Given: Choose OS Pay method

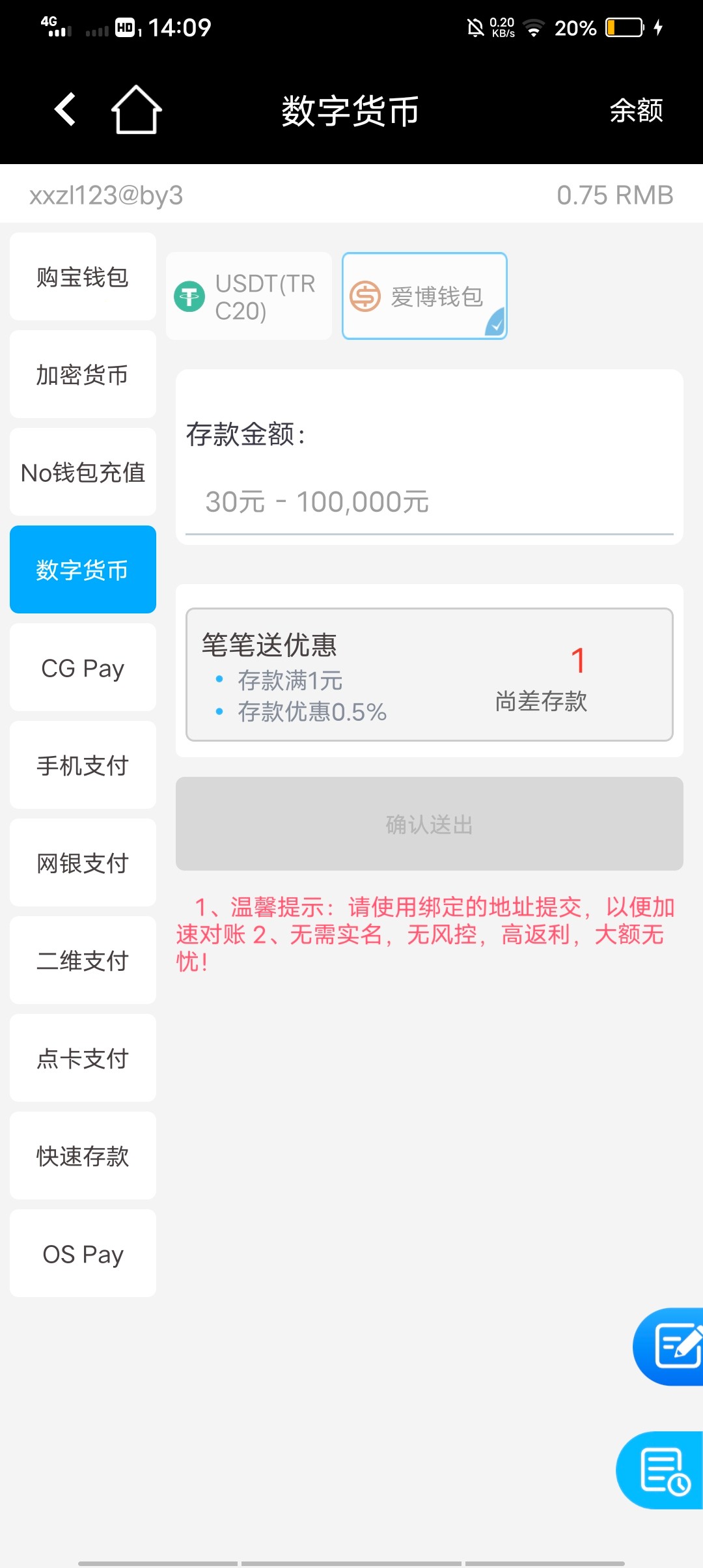Looking at the screenshot, I should pyautogui.click(x=83, y=1253).
